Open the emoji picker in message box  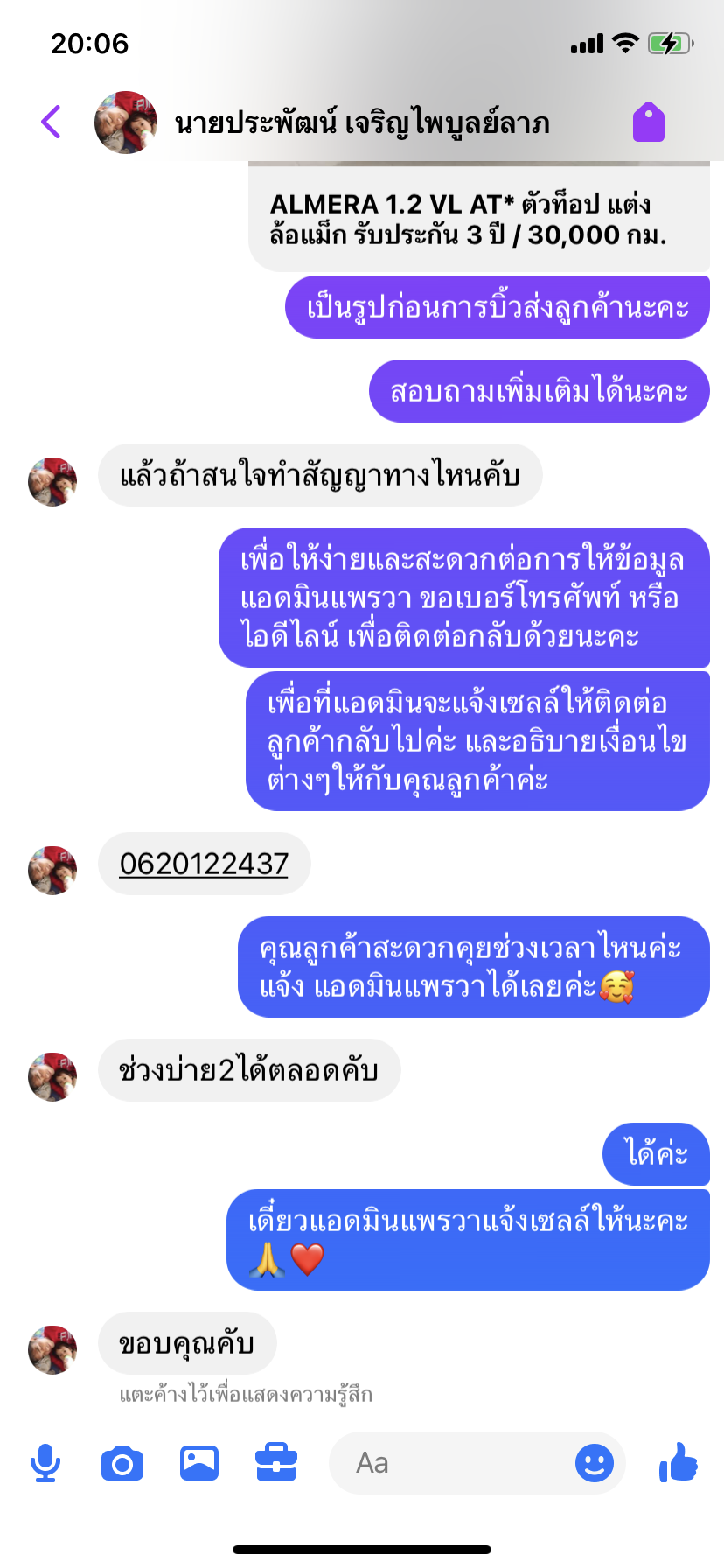pyautogui.click(x=595, y=1463)
